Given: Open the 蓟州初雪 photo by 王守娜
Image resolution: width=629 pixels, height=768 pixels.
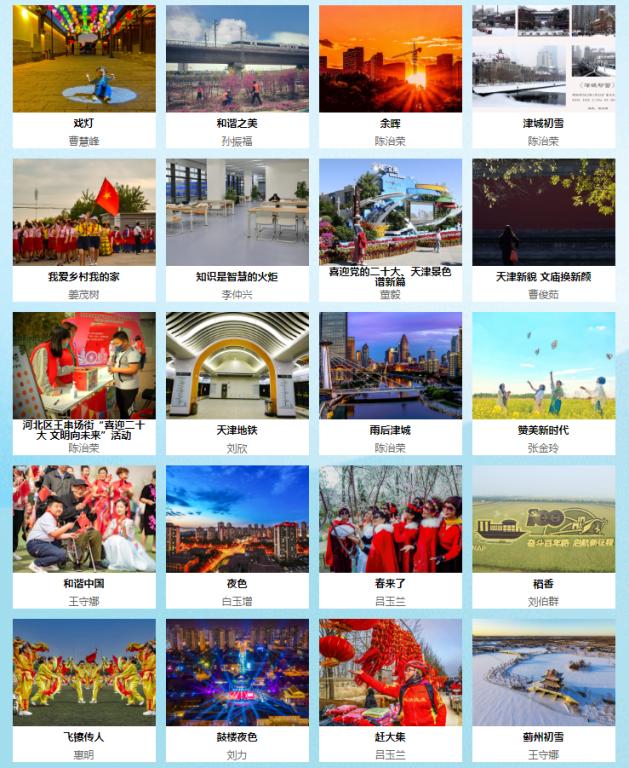Looking at the screenshot, I should click(x=543, y=672).
